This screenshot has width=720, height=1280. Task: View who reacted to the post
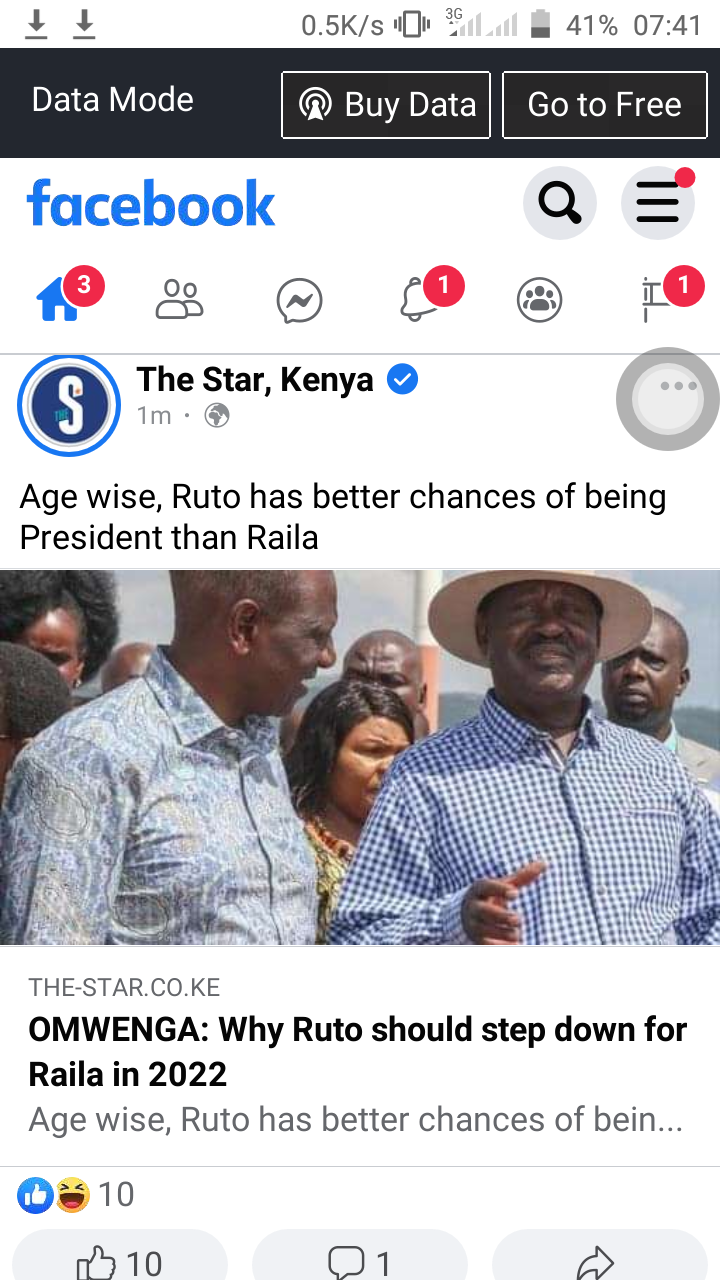[x=76, y=1194]
